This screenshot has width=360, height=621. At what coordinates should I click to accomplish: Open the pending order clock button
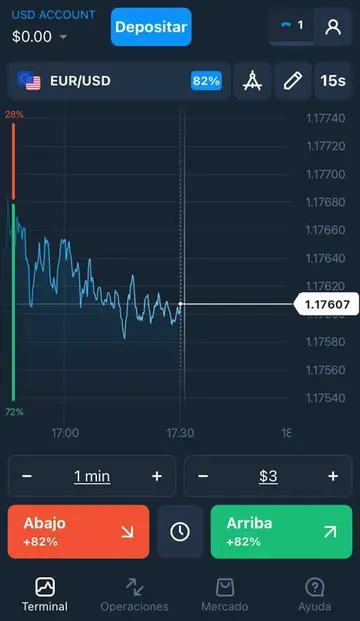(180, 531)
